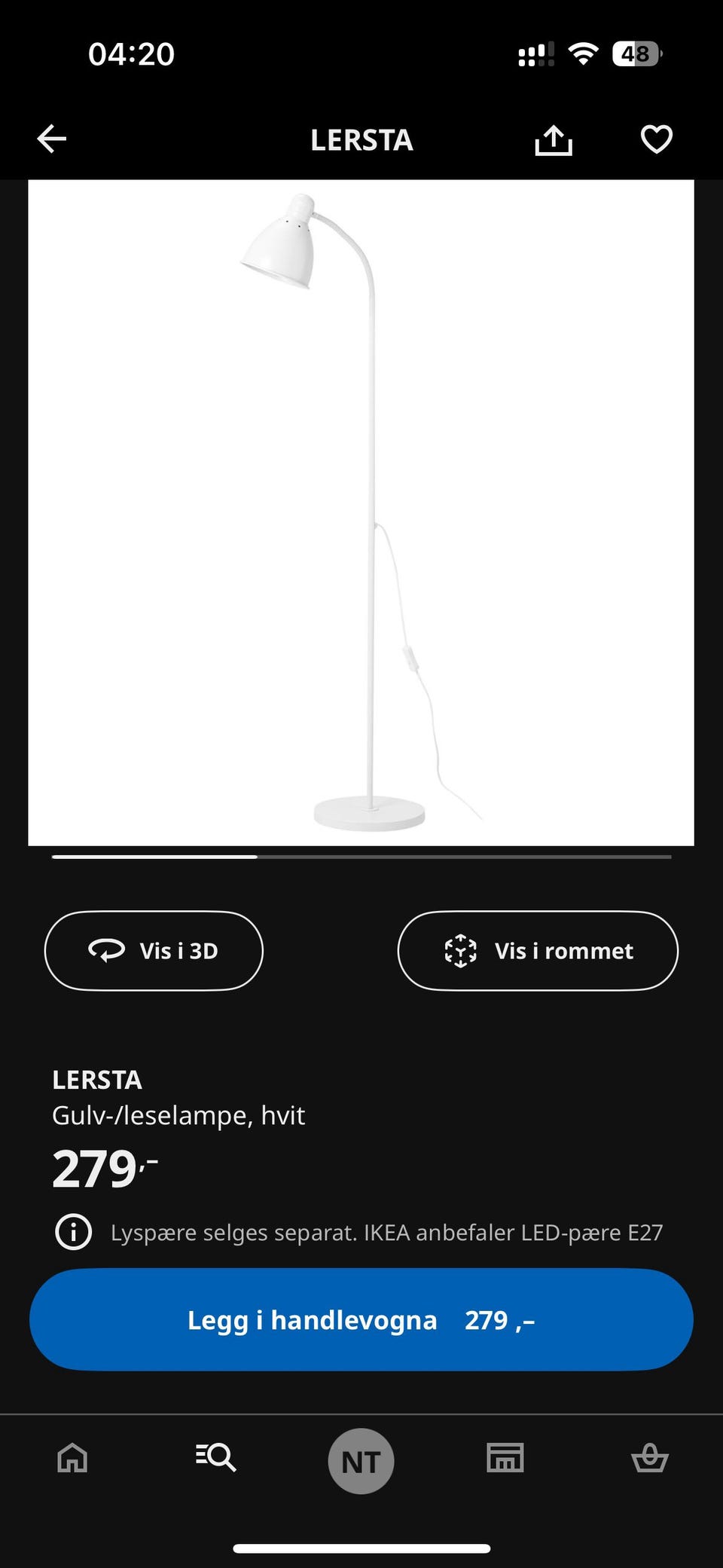
Task: Open the shopping basket tab
Action: pos(649,1458)
